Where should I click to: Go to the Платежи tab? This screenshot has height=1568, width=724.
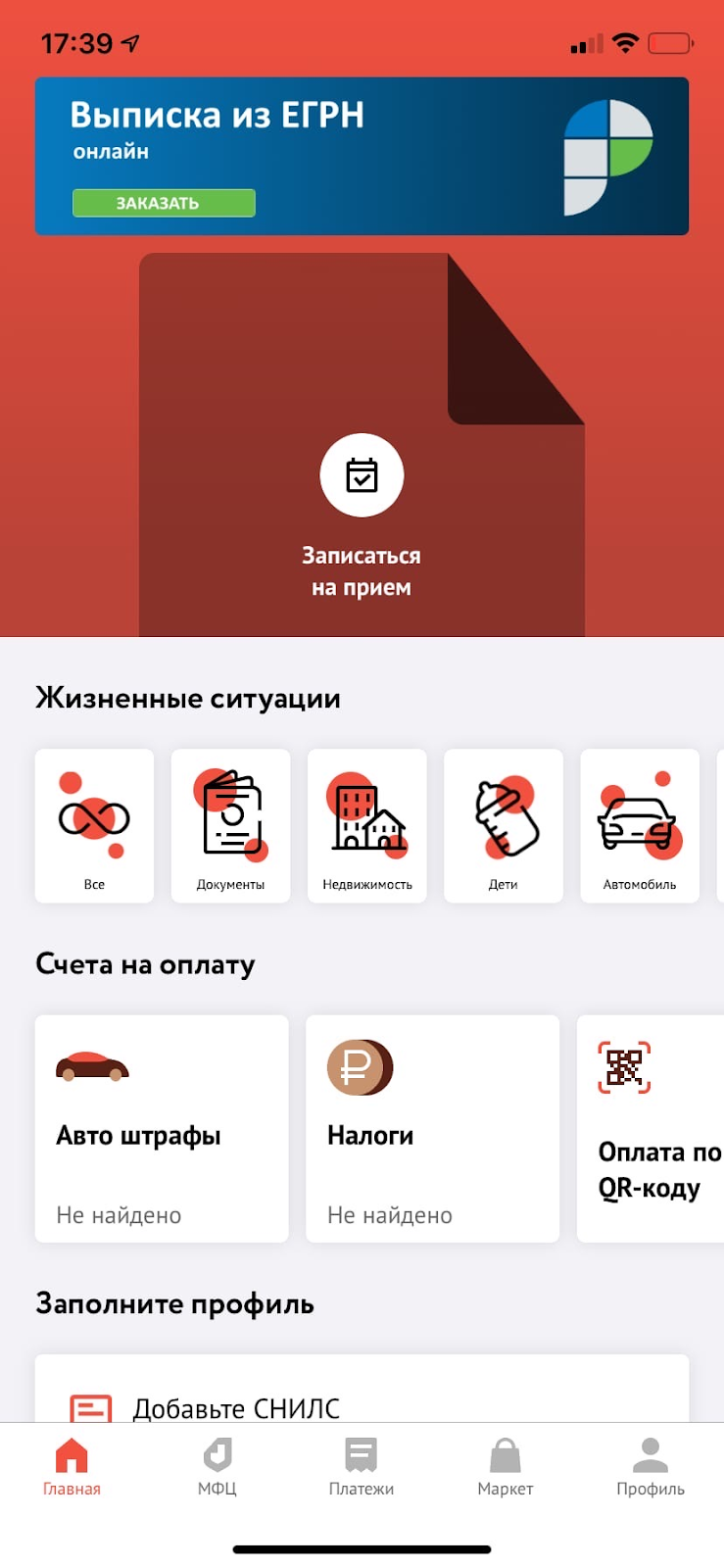[x=362, y=1467]
